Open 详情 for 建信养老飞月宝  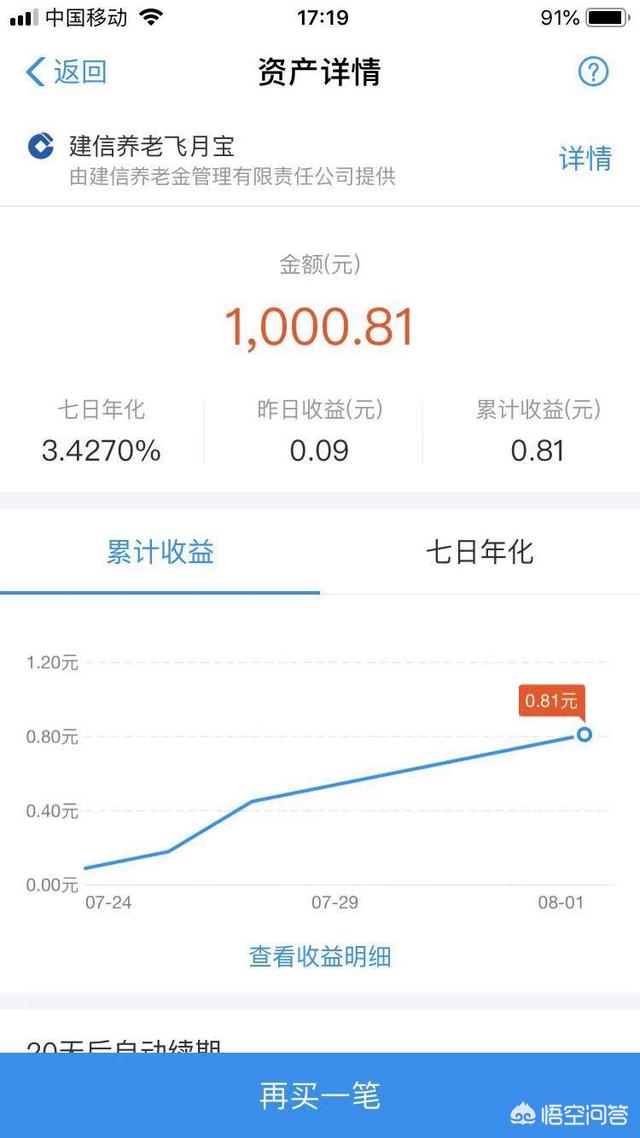pos(585,158)
